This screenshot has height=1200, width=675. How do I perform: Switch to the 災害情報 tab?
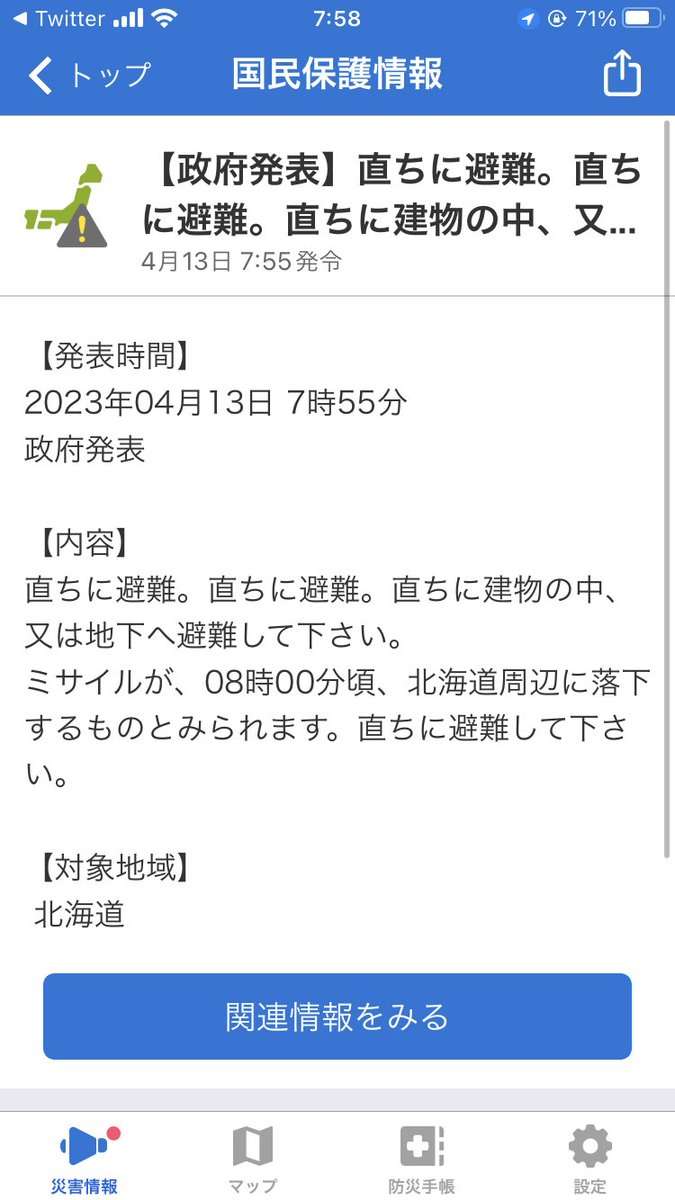[85, 1159]
